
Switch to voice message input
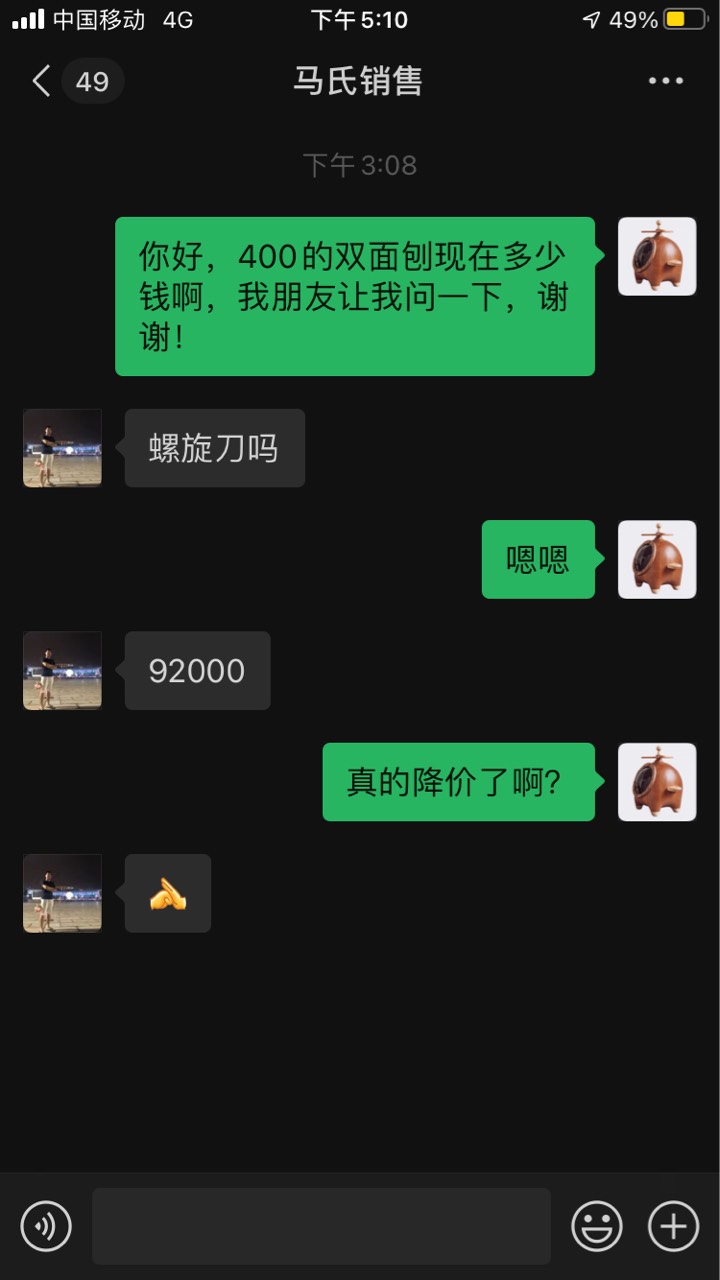pyautogui.click(x=46, y=1226)
